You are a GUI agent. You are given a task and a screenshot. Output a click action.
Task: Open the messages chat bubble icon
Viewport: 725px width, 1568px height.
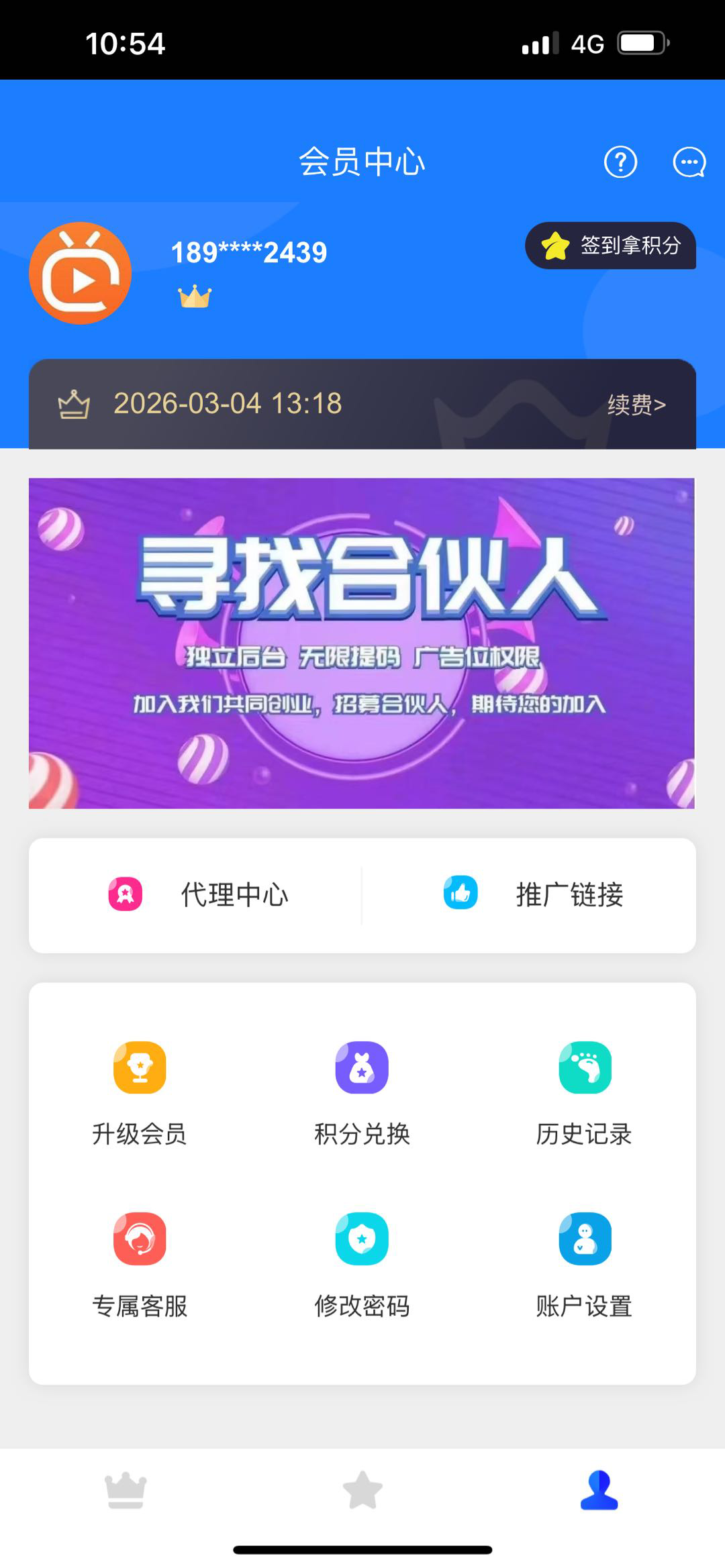coord(689,162)
